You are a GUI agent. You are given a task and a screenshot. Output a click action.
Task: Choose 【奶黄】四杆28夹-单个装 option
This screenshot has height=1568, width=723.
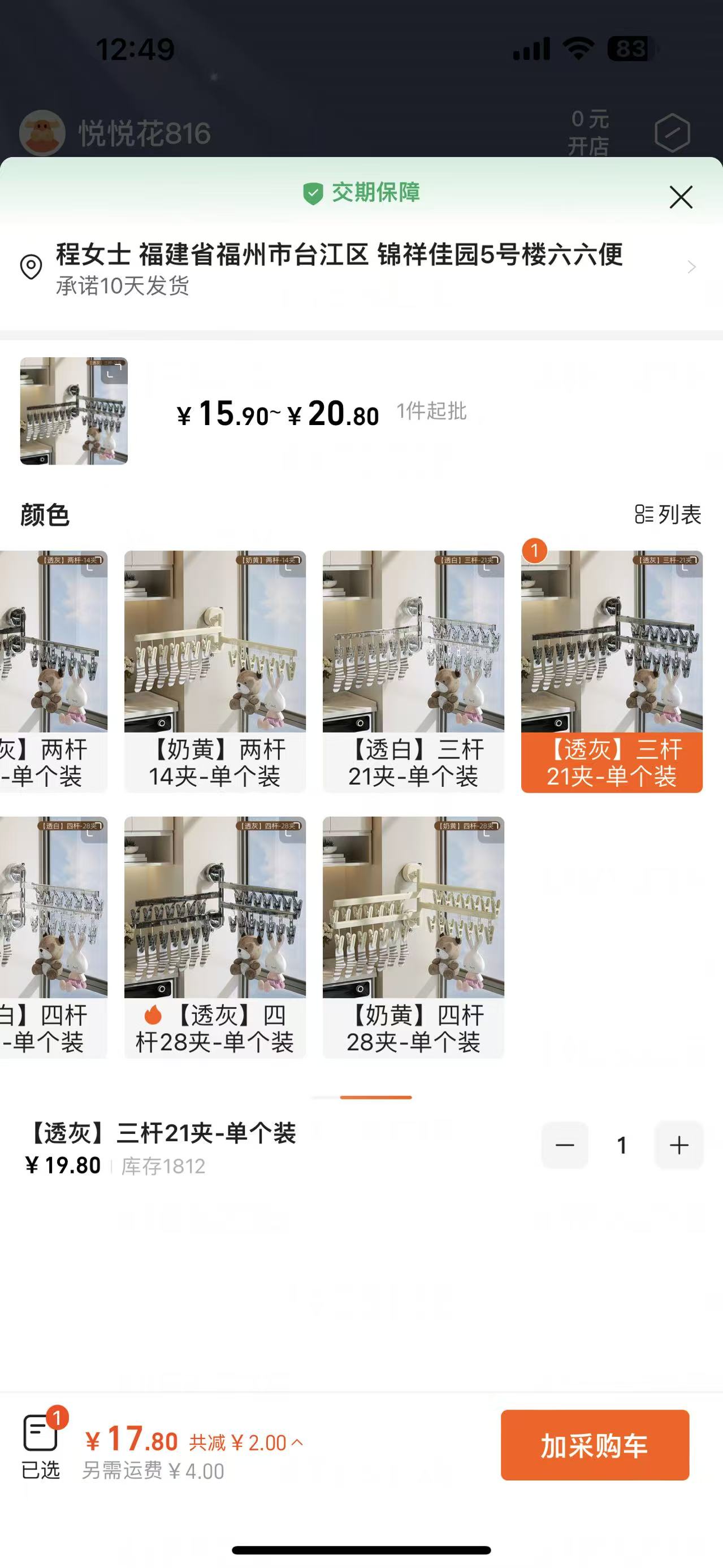click(413, 937)
